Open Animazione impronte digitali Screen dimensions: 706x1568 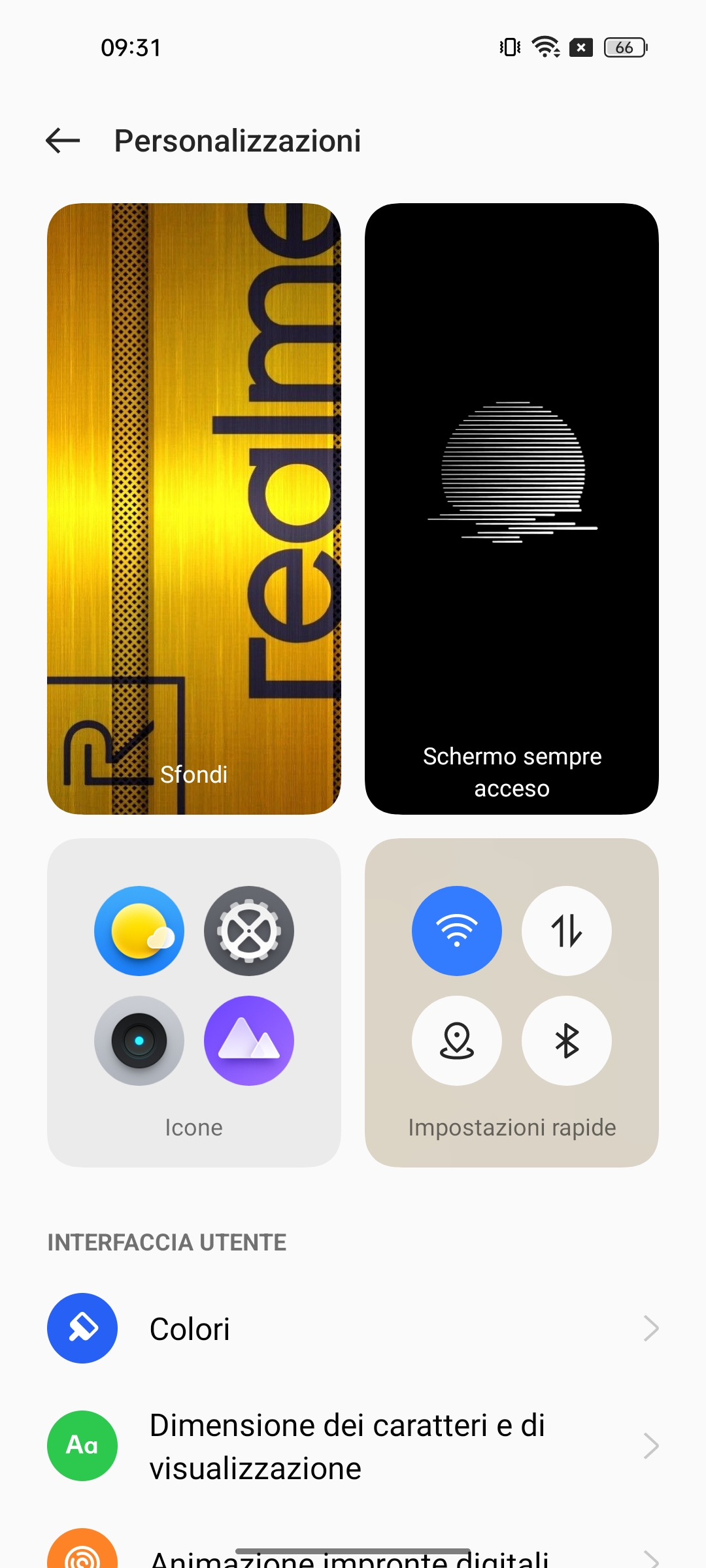[353, 1556]
